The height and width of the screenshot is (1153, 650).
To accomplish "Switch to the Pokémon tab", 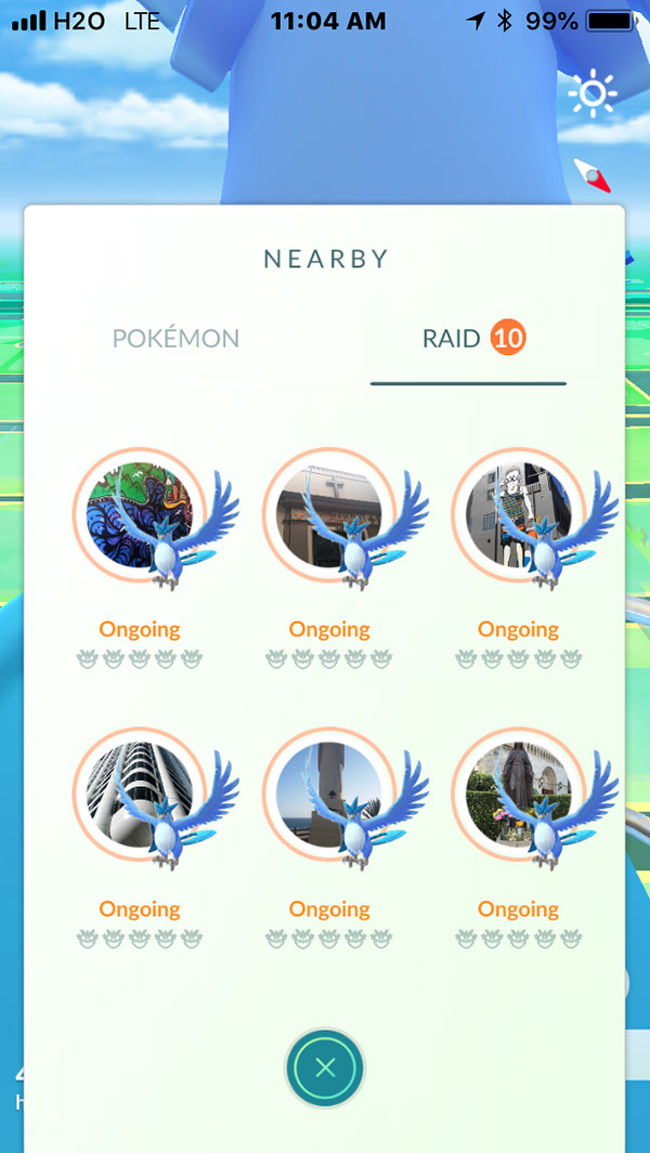I will point(176,338).
